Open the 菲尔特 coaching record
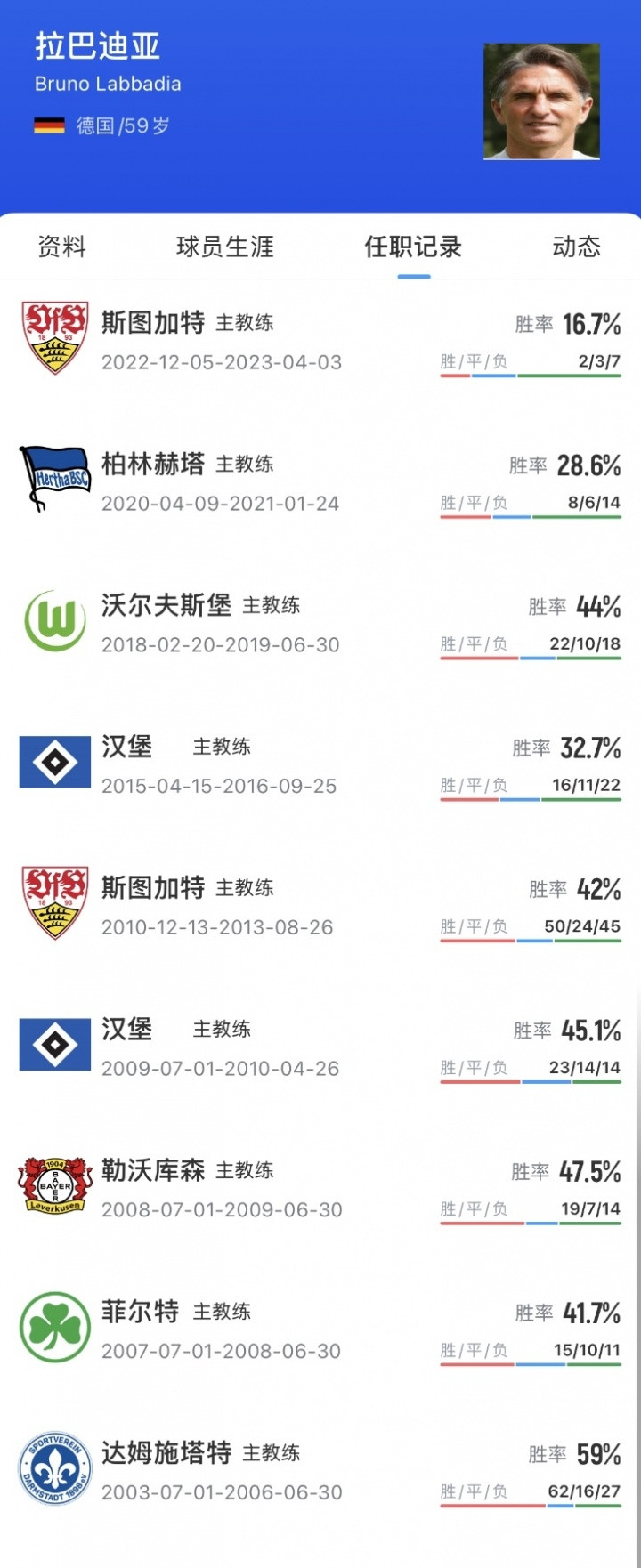 (x=320, y=1330)
